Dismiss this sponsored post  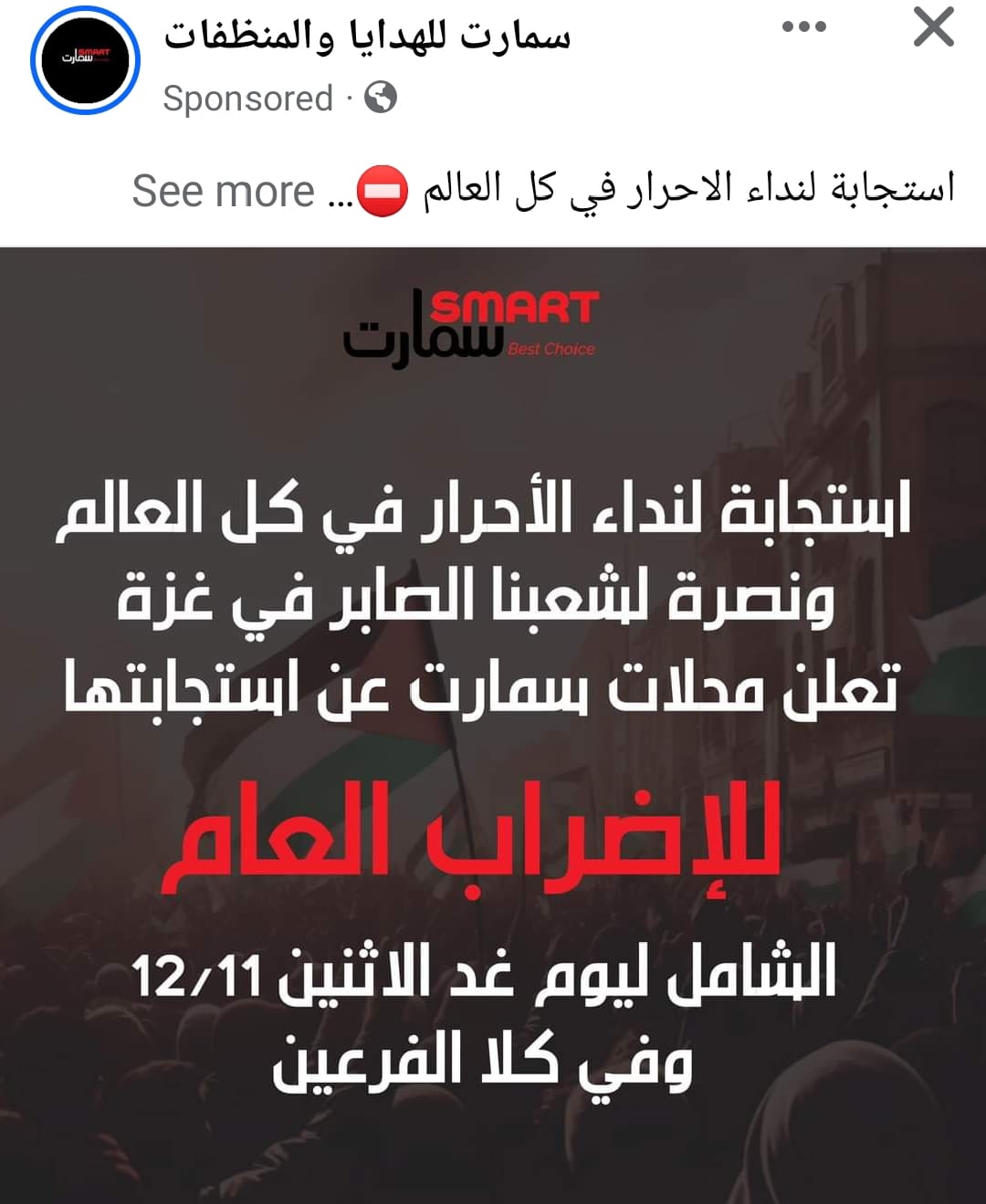click(933, 27)
